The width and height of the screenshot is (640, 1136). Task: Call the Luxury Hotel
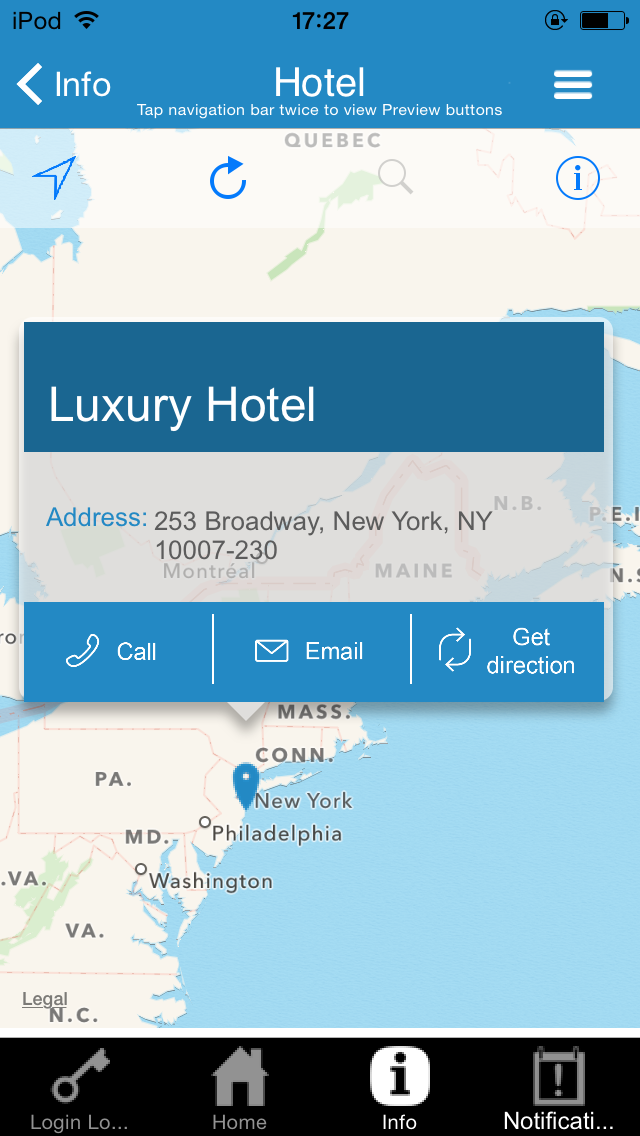click(x=118, y=651)
